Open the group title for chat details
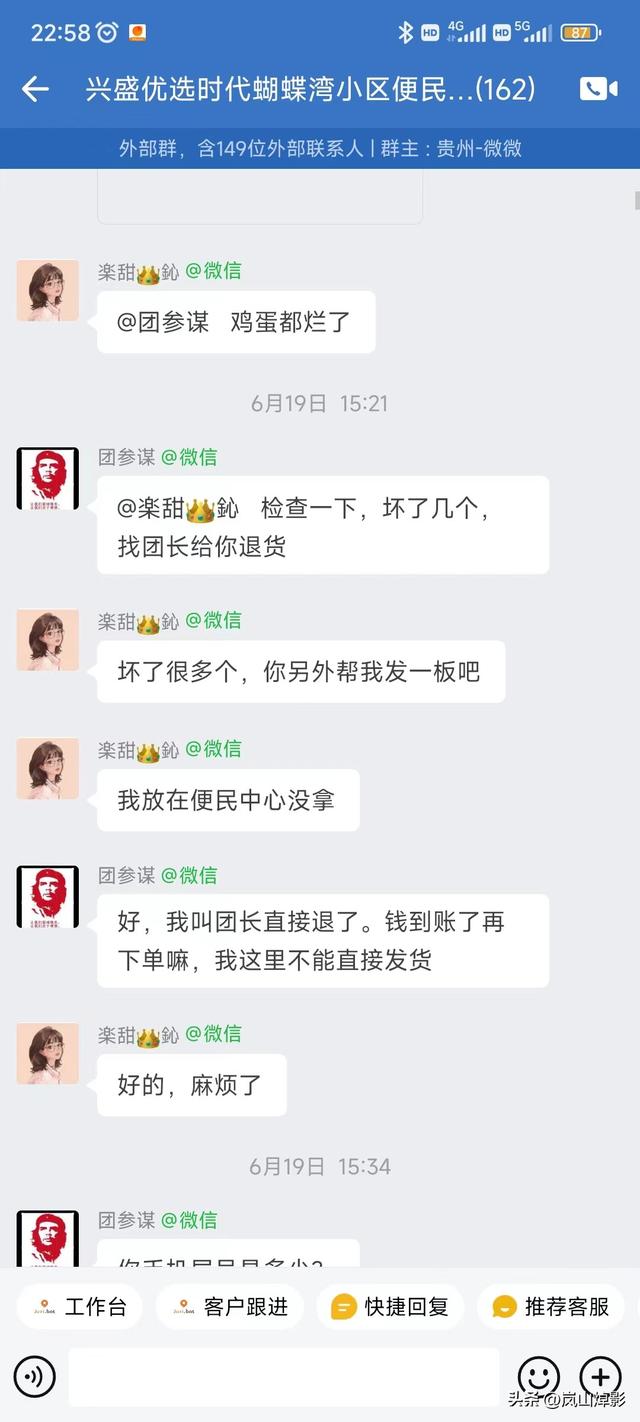This screenshot has height=1422, width=640. (x=310, y=89)
